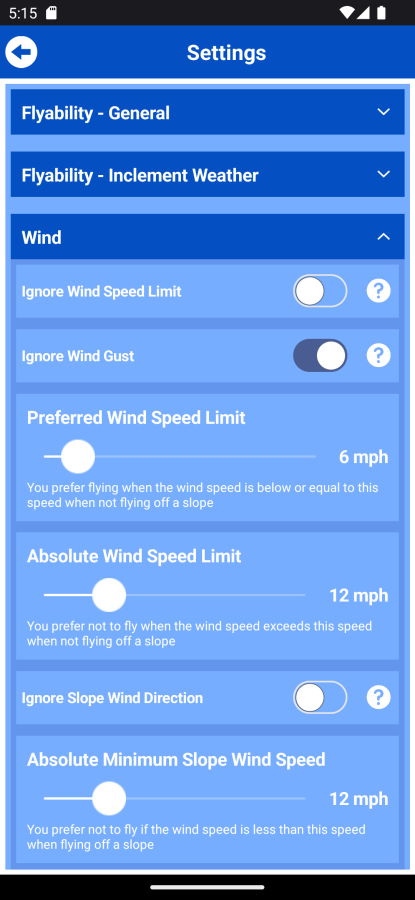This screenshot has width=415, height=900.
Task: Tap the Absolute Minimum Slope Wind Speed slider
Action: point(174,798)
